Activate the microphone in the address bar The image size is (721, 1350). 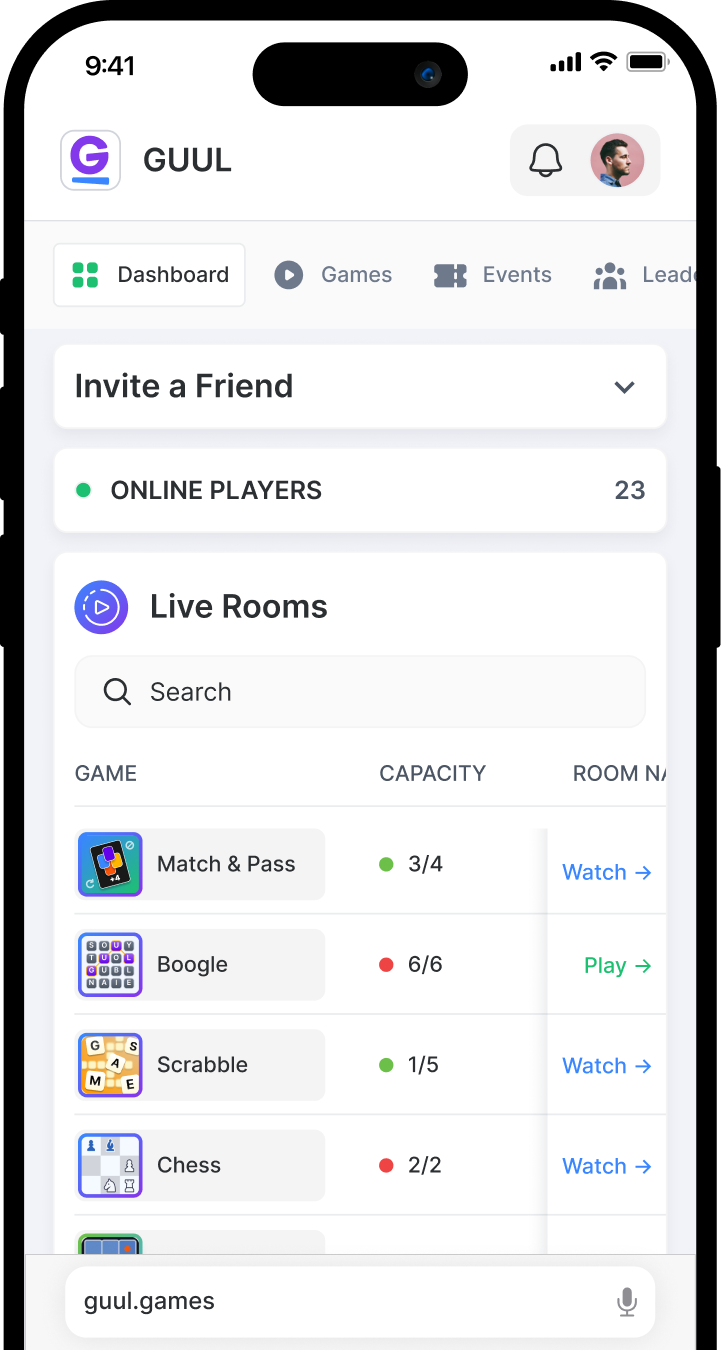coord(627,1301)
